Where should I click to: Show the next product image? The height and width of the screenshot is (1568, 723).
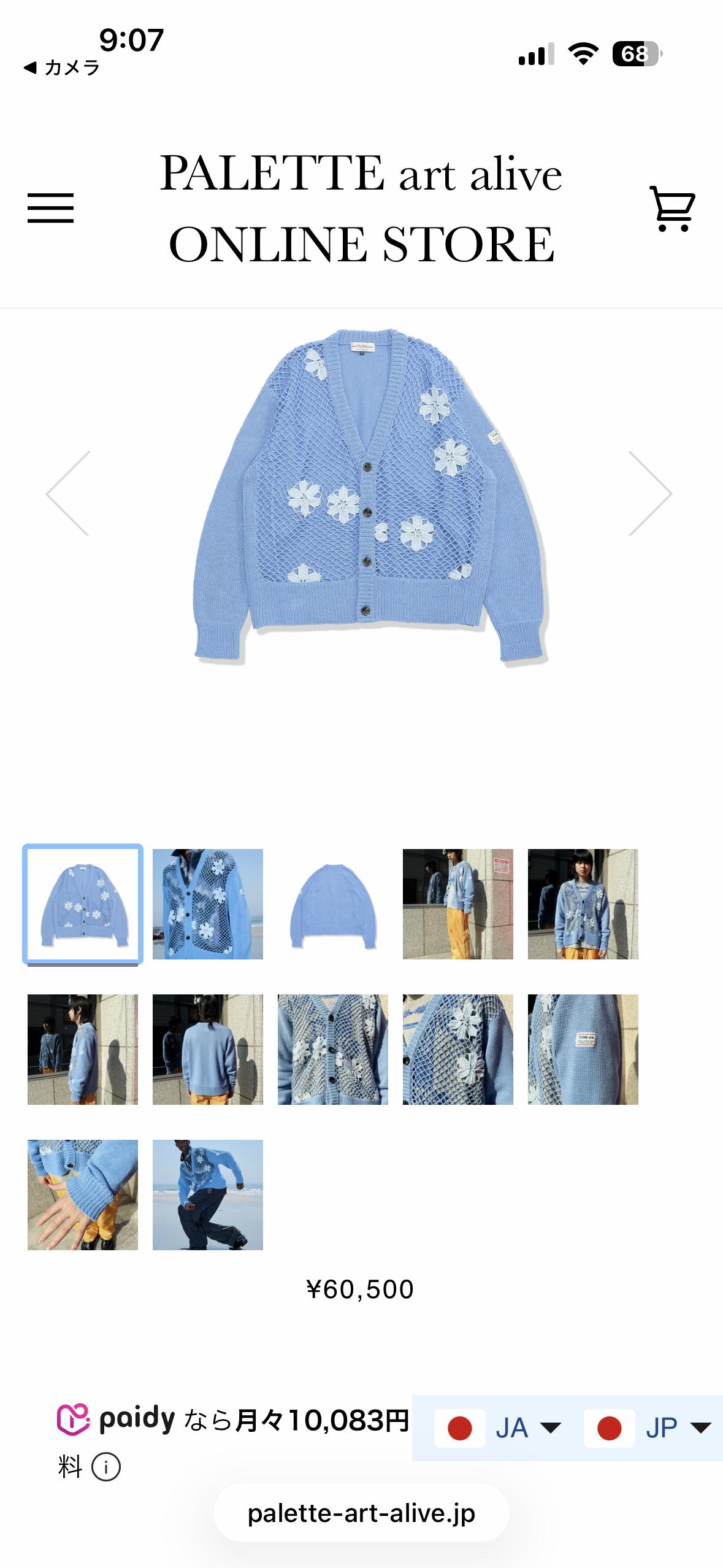pos(650,493)
